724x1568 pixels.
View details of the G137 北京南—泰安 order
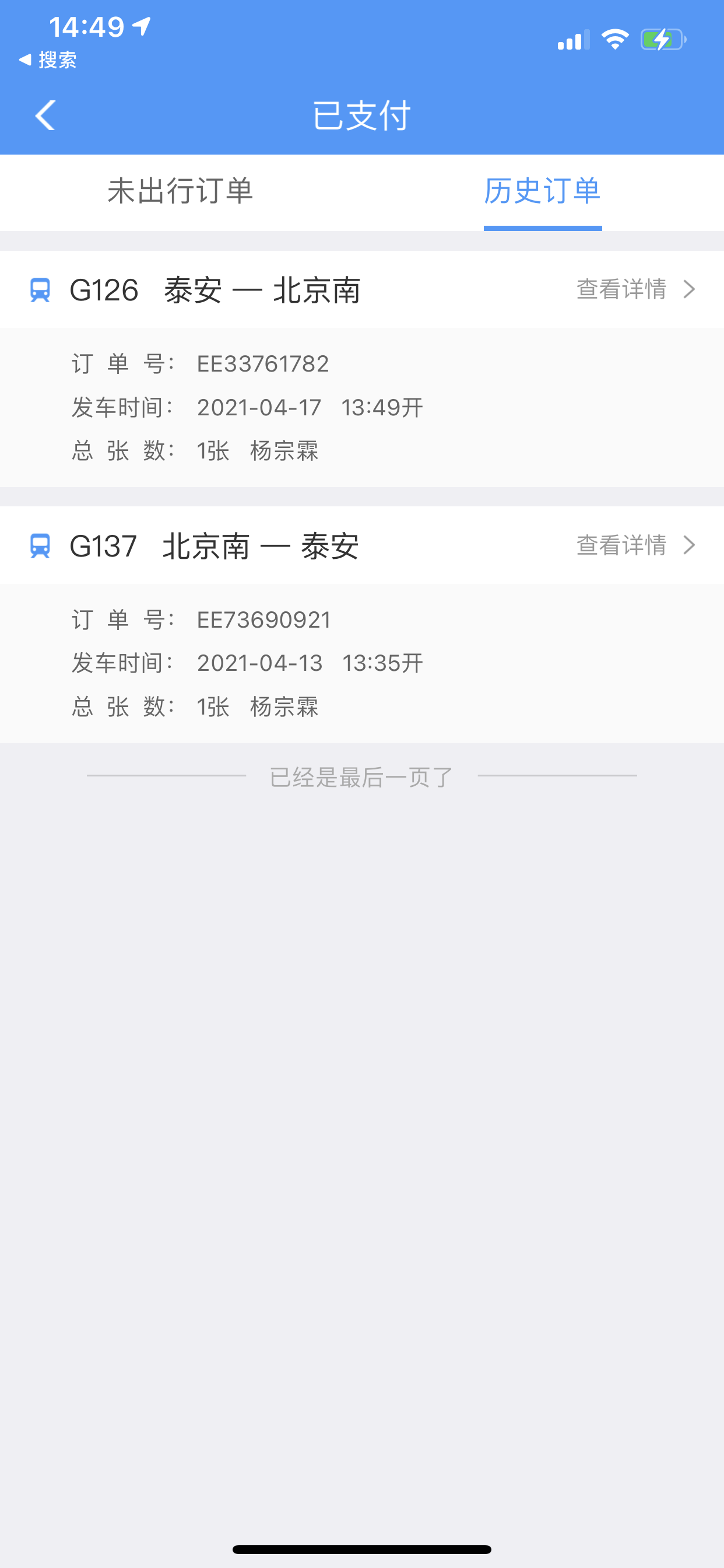coord(635,545)
